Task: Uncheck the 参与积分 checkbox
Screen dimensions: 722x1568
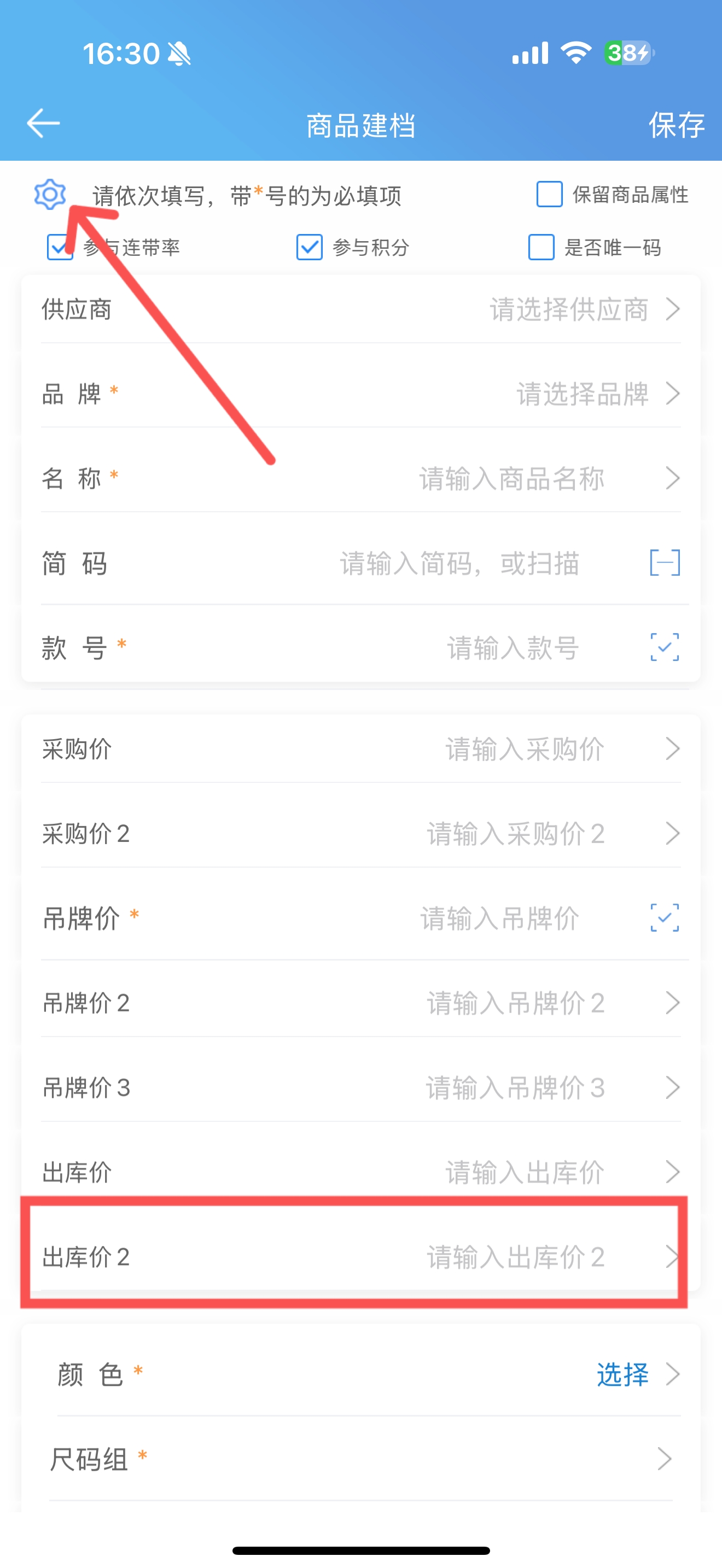Action: pyautogui.click(x=309, y=248)
